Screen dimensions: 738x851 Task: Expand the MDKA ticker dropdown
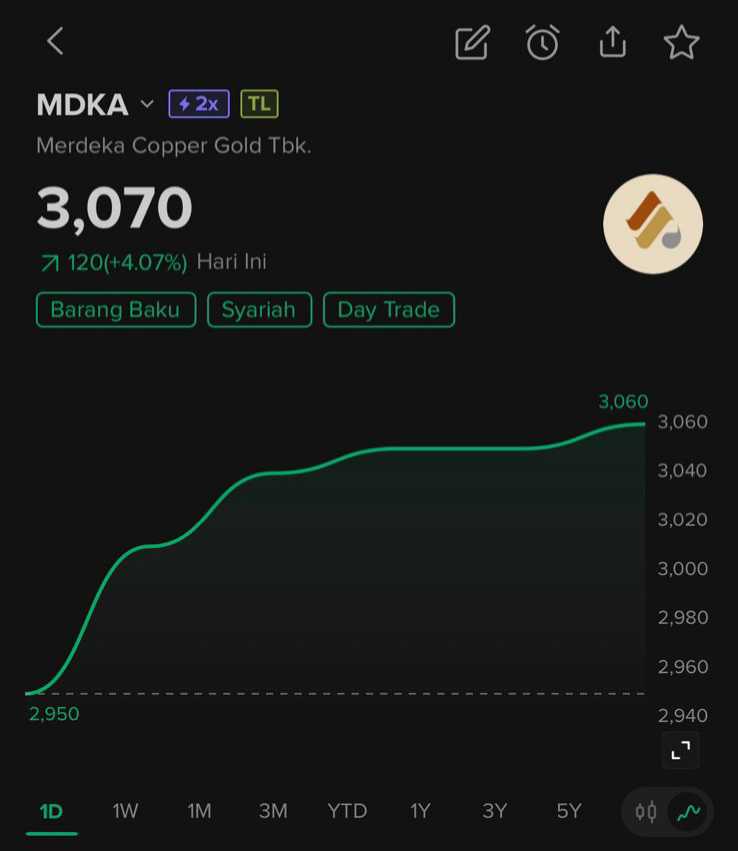pyautogui.click(x=147, y=104)
